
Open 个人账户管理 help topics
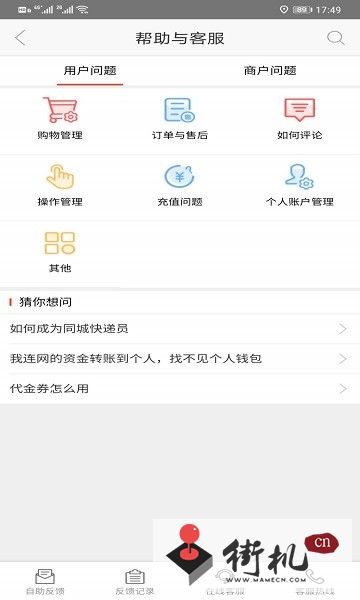coord(300,186)
